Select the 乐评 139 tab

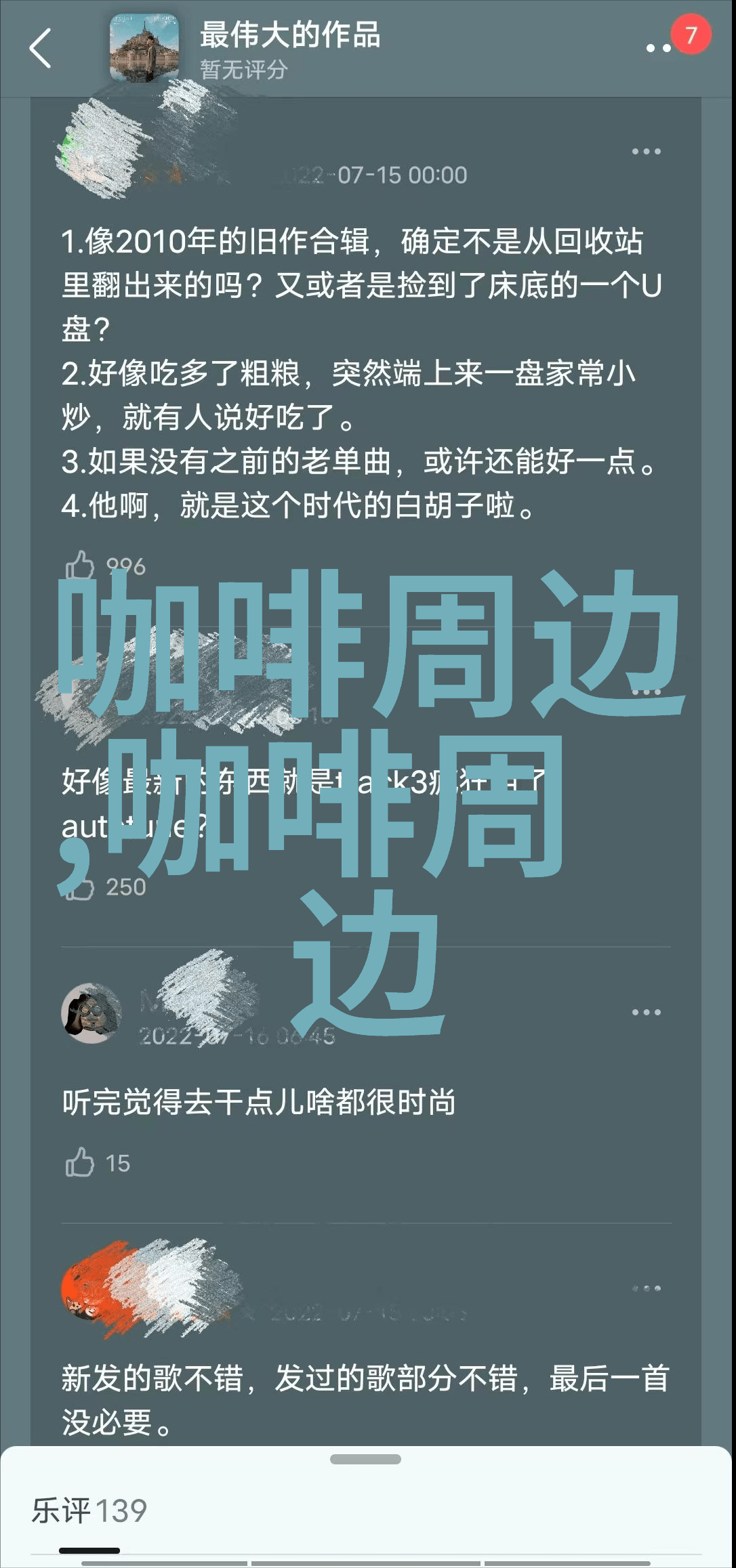point(89,1511)
